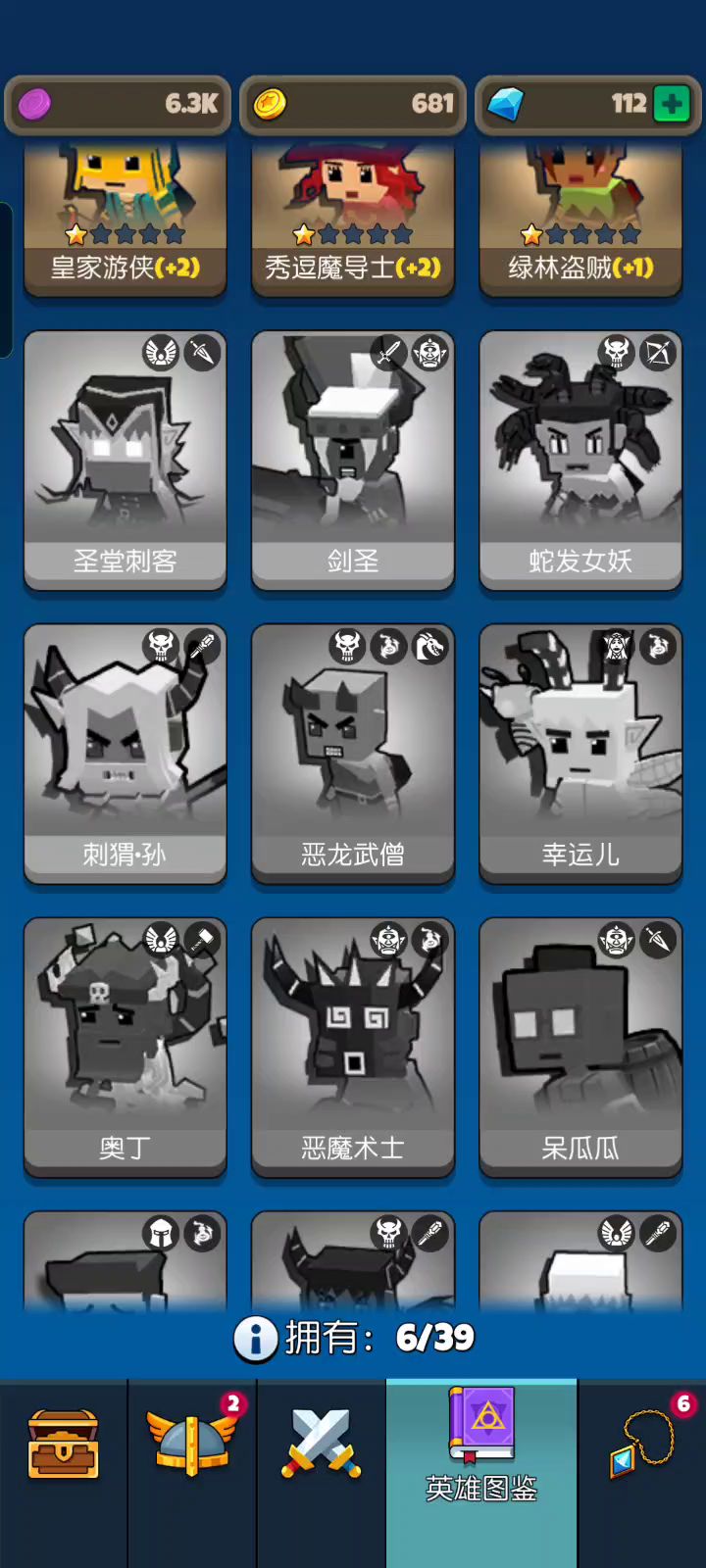View the locked hero 幸运儿

[580, 755]
